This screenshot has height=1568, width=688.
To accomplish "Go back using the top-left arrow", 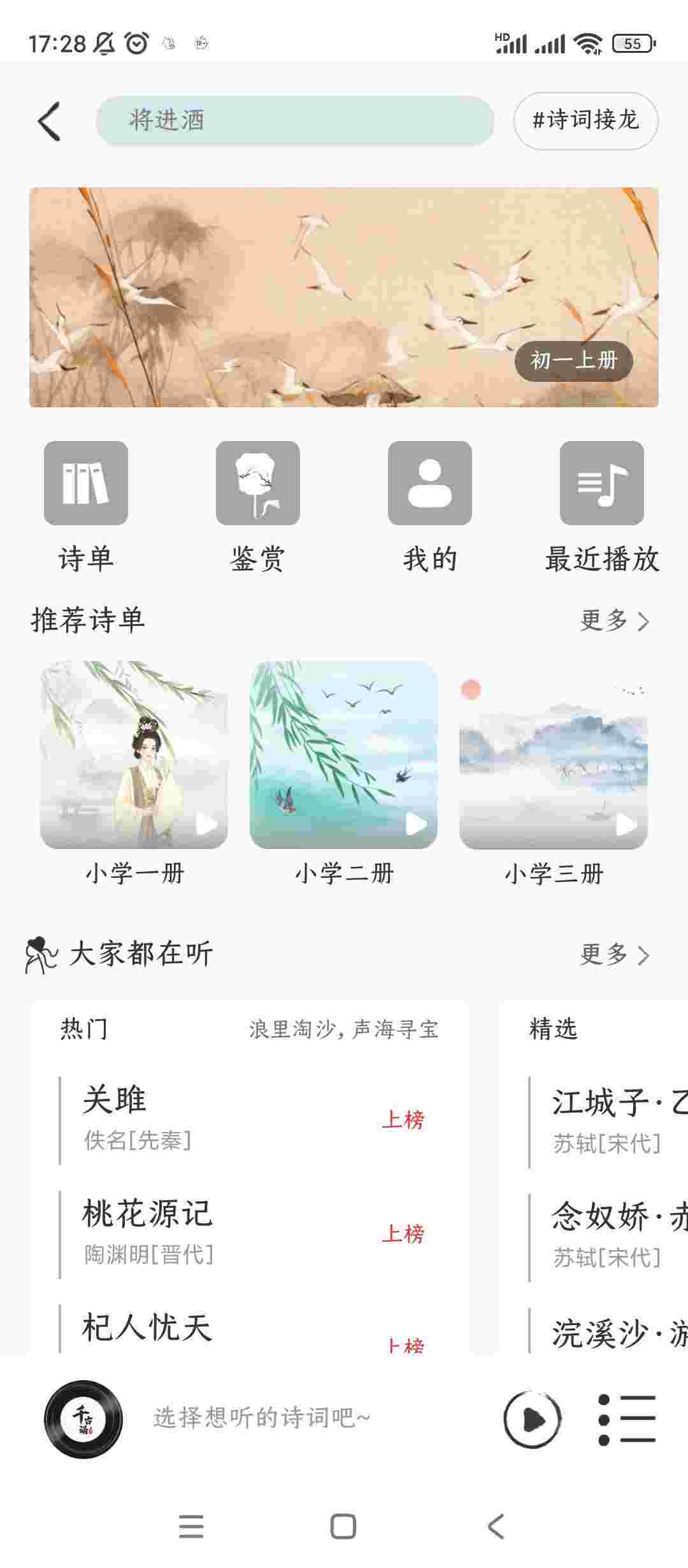I will coord(50,121).
